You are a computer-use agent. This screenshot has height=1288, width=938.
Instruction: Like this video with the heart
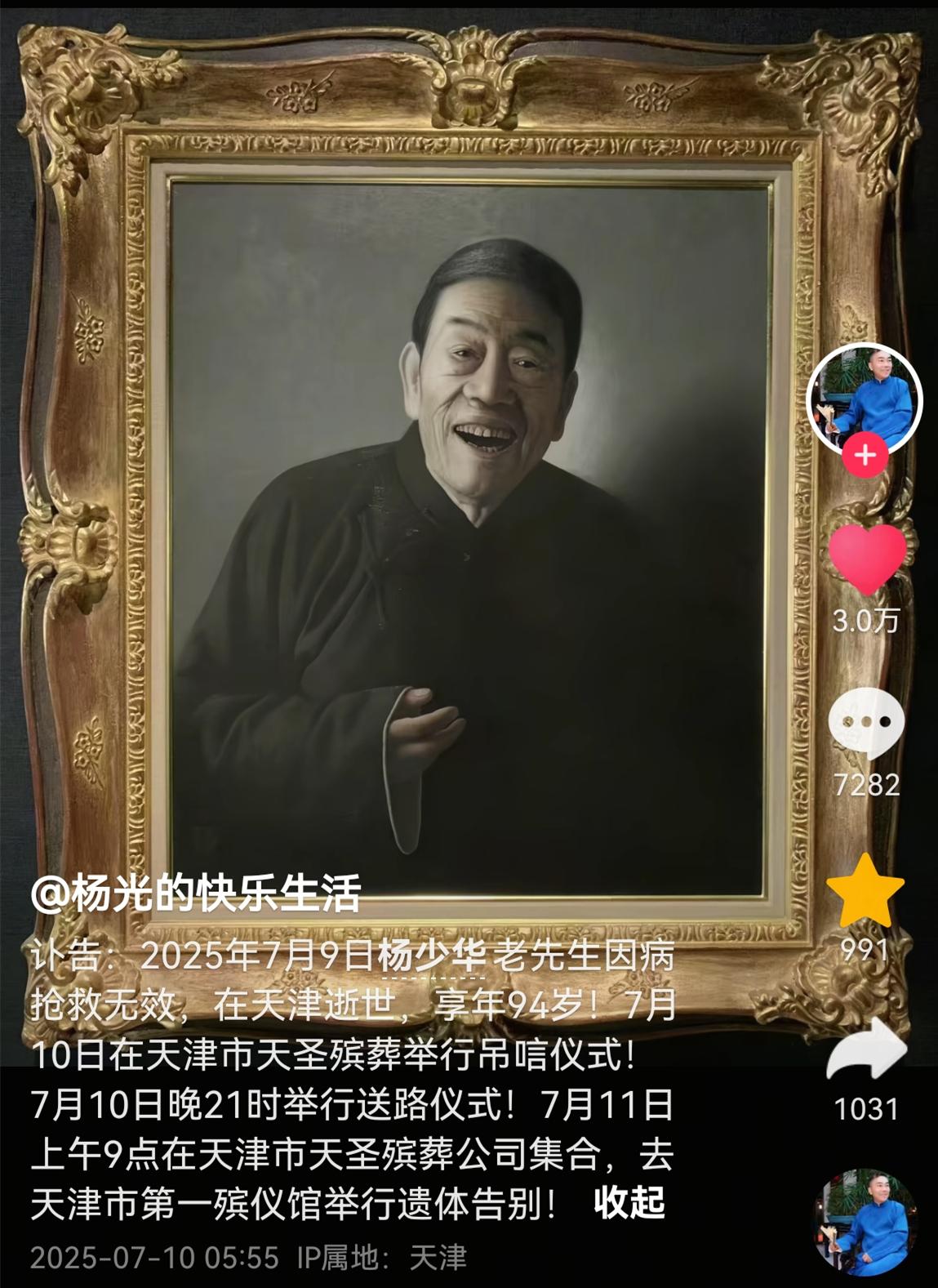click(867, 558)
